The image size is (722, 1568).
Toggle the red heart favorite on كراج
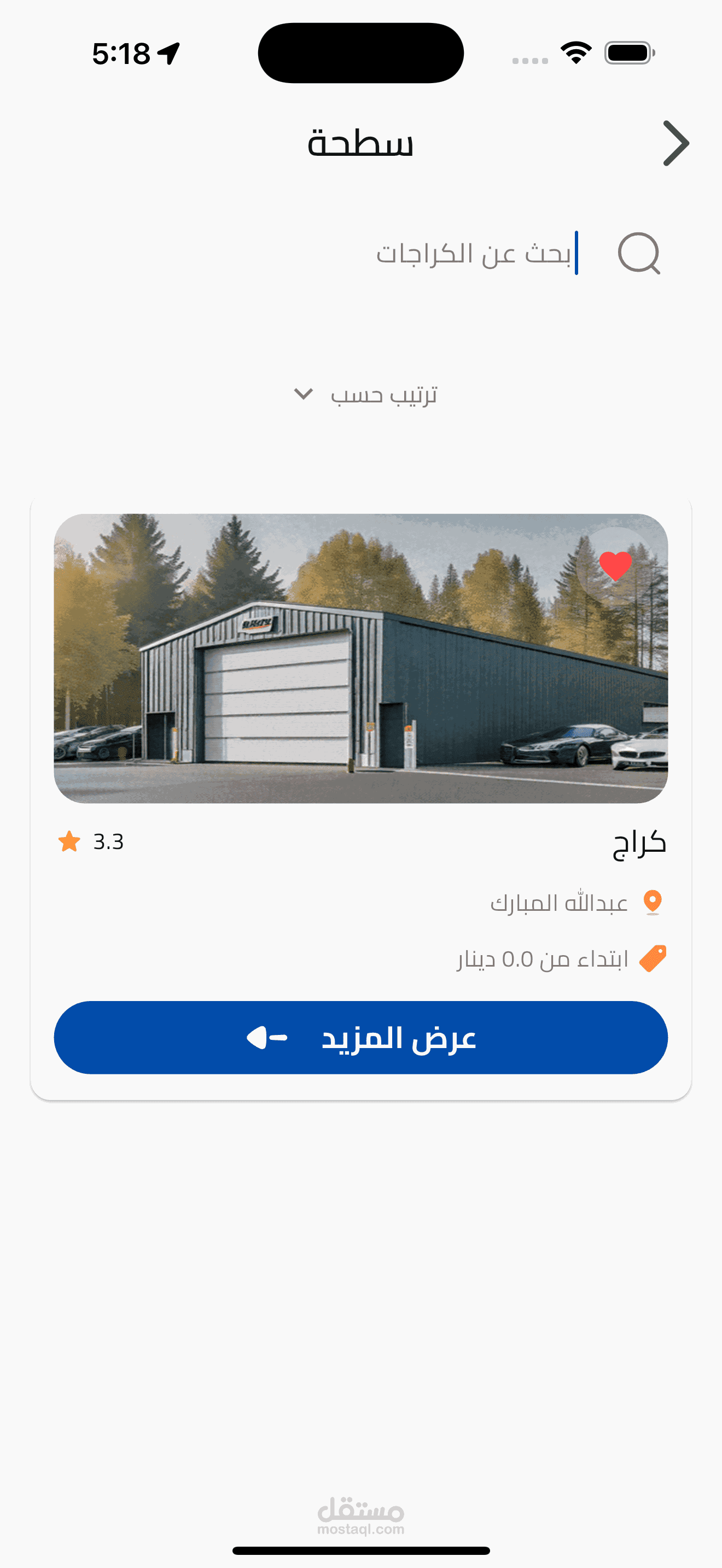coord(615,565)
